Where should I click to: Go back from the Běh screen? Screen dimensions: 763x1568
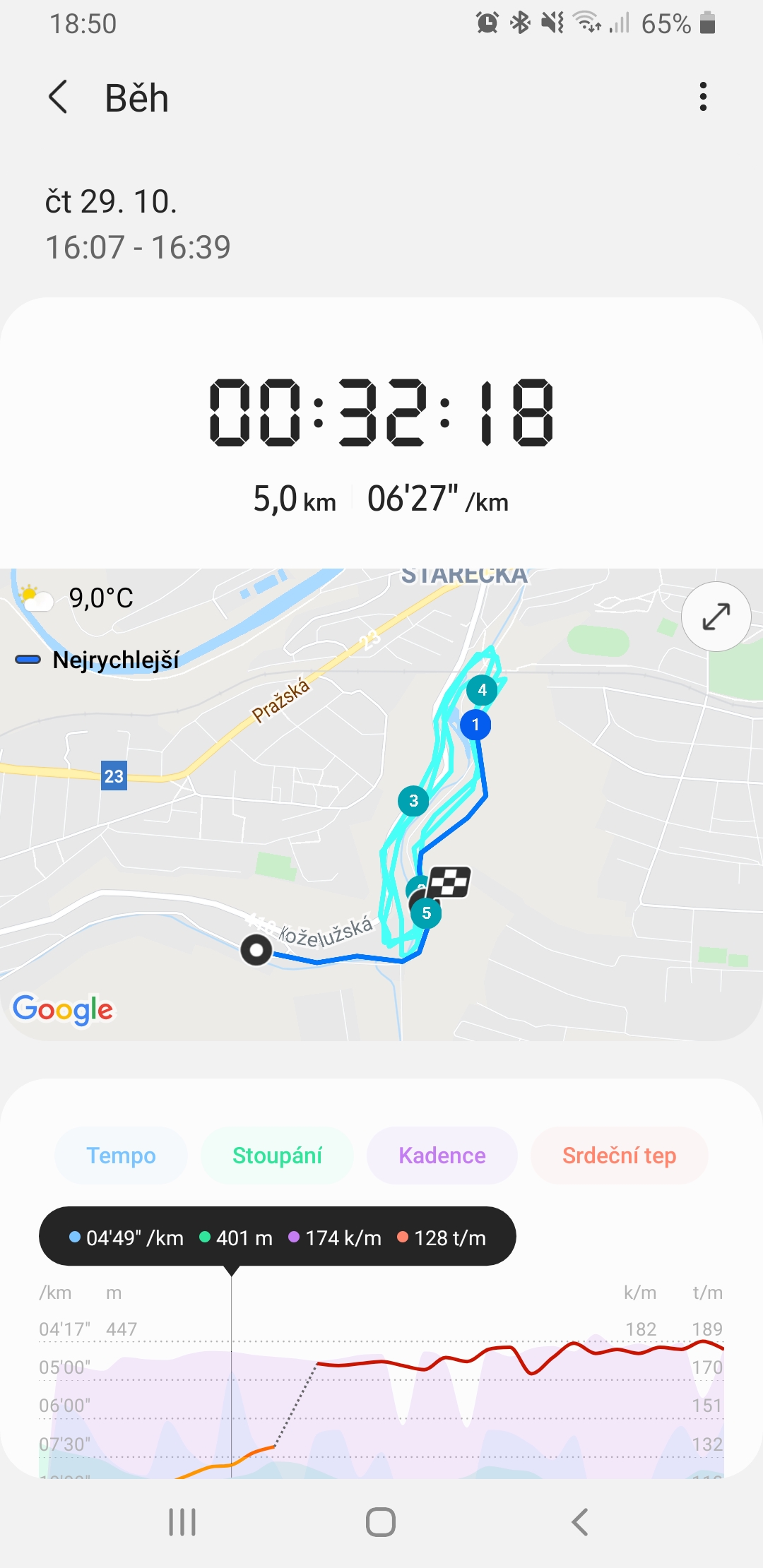(59, 97)
